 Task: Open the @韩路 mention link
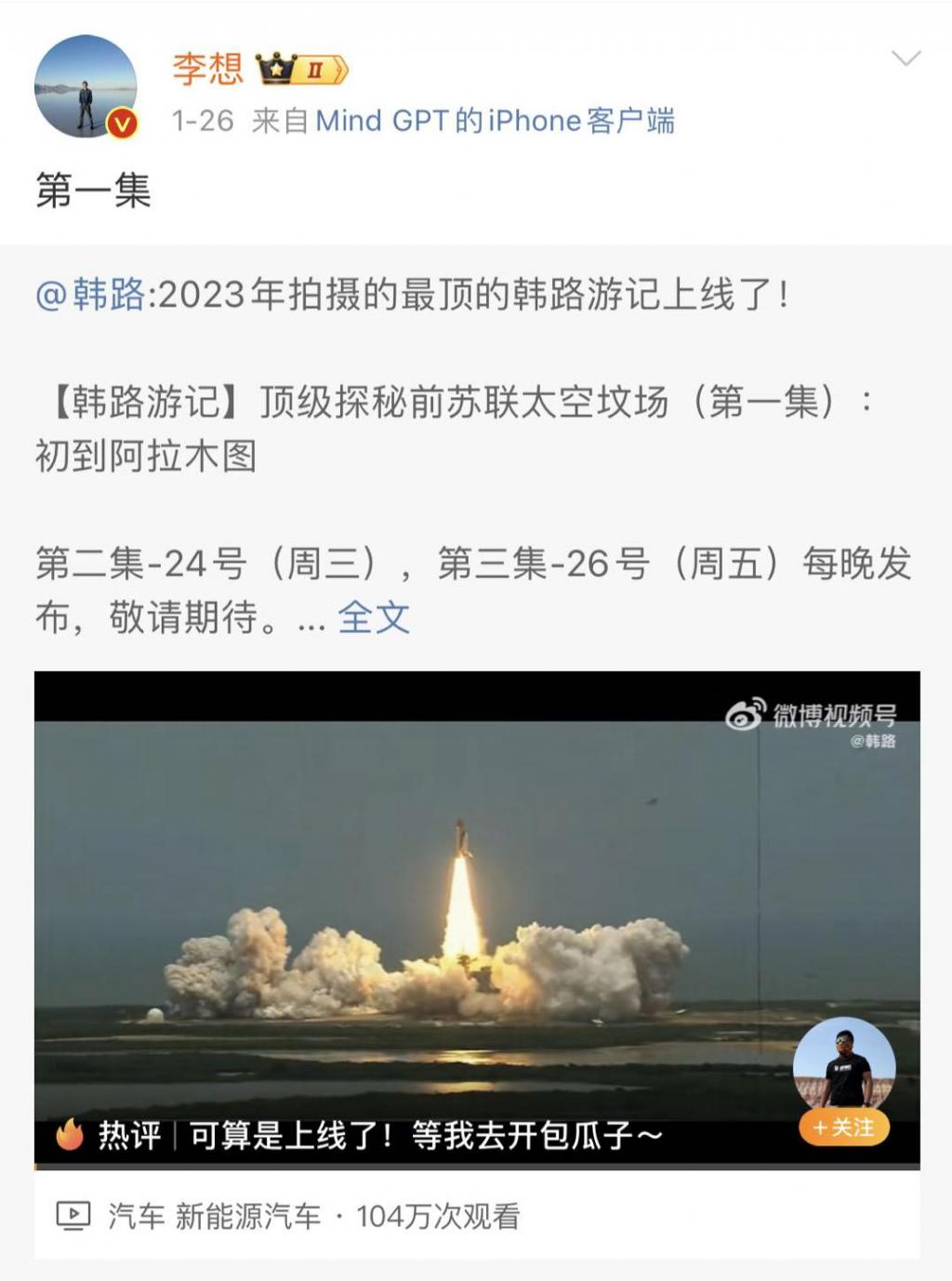[90, 295]
